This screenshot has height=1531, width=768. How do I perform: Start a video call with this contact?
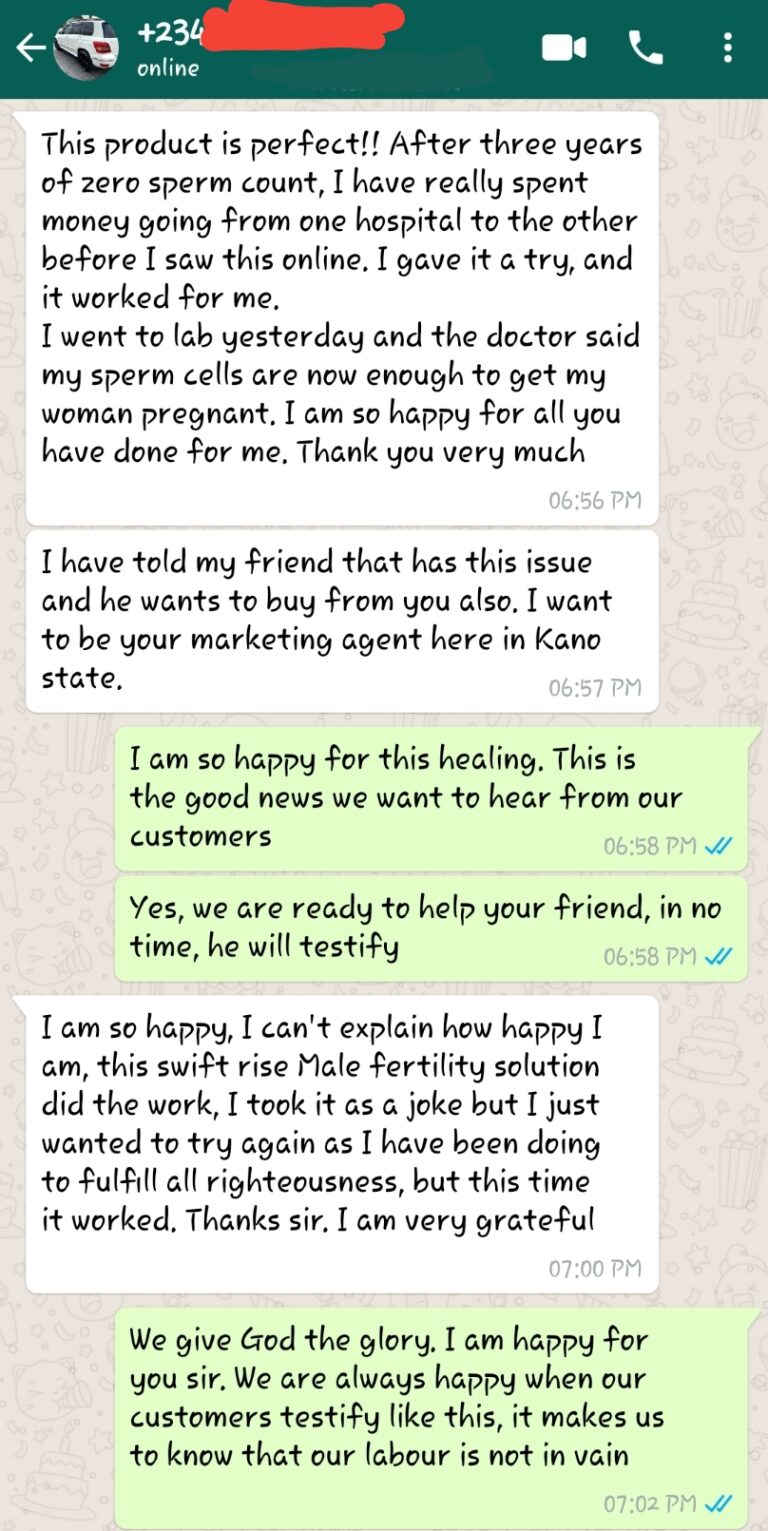click(x=564, y=47)
